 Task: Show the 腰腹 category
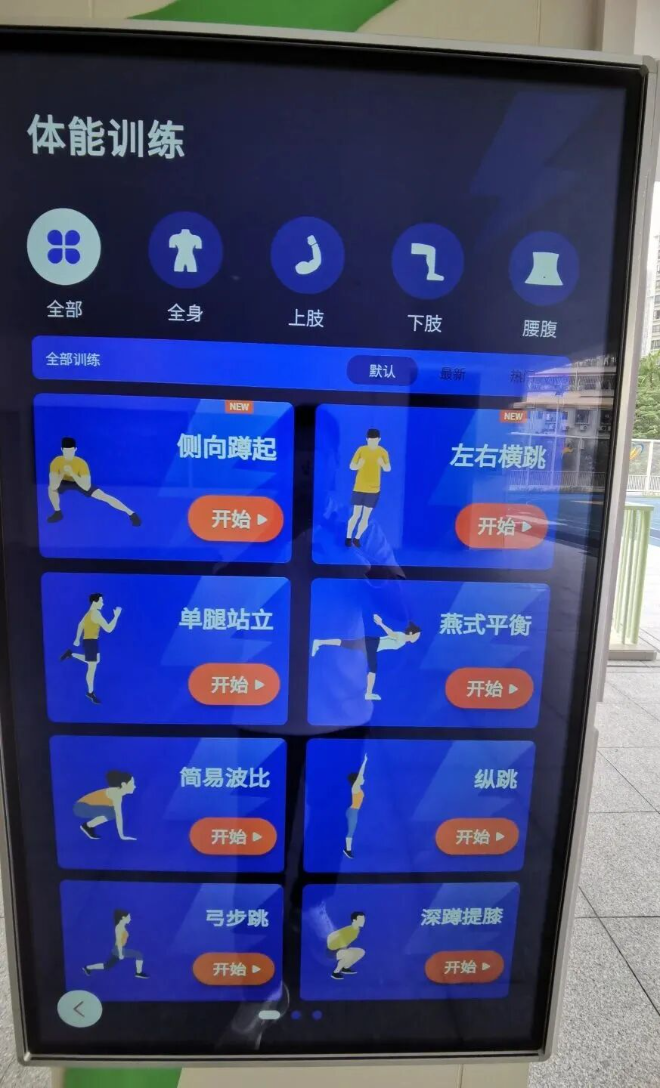pos(543,268)
